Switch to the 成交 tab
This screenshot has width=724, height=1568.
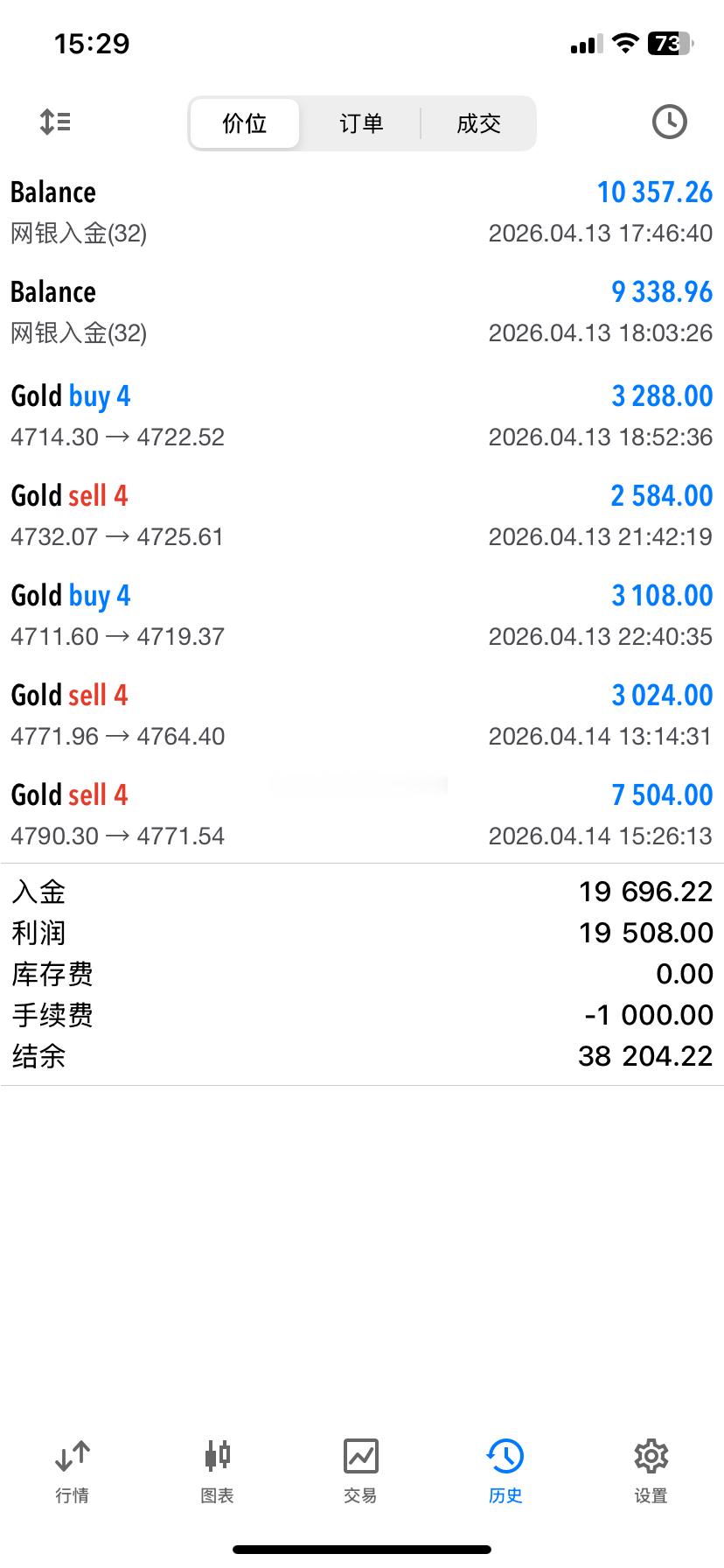477,123
